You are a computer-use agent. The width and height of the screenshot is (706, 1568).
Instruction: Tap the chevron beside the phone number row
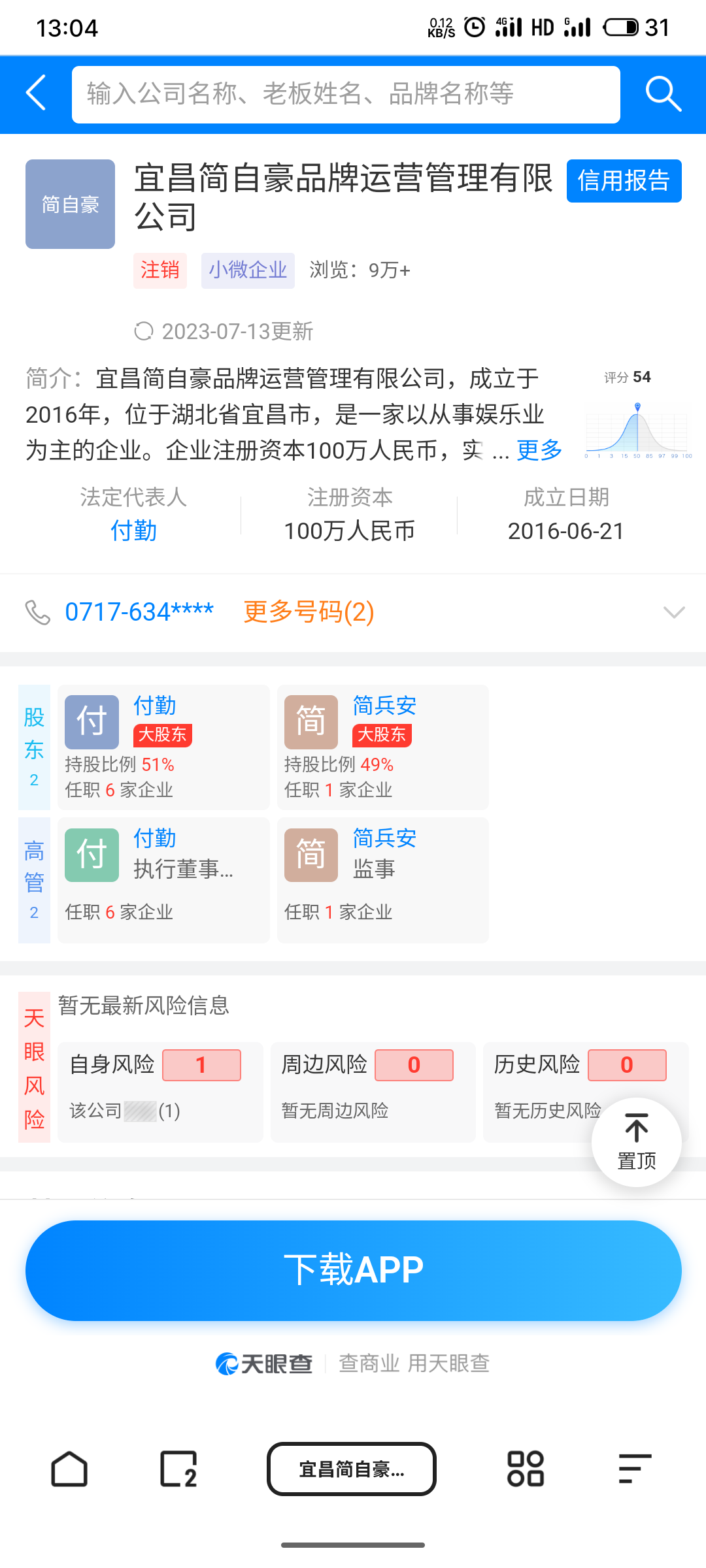tap(673, 613)
